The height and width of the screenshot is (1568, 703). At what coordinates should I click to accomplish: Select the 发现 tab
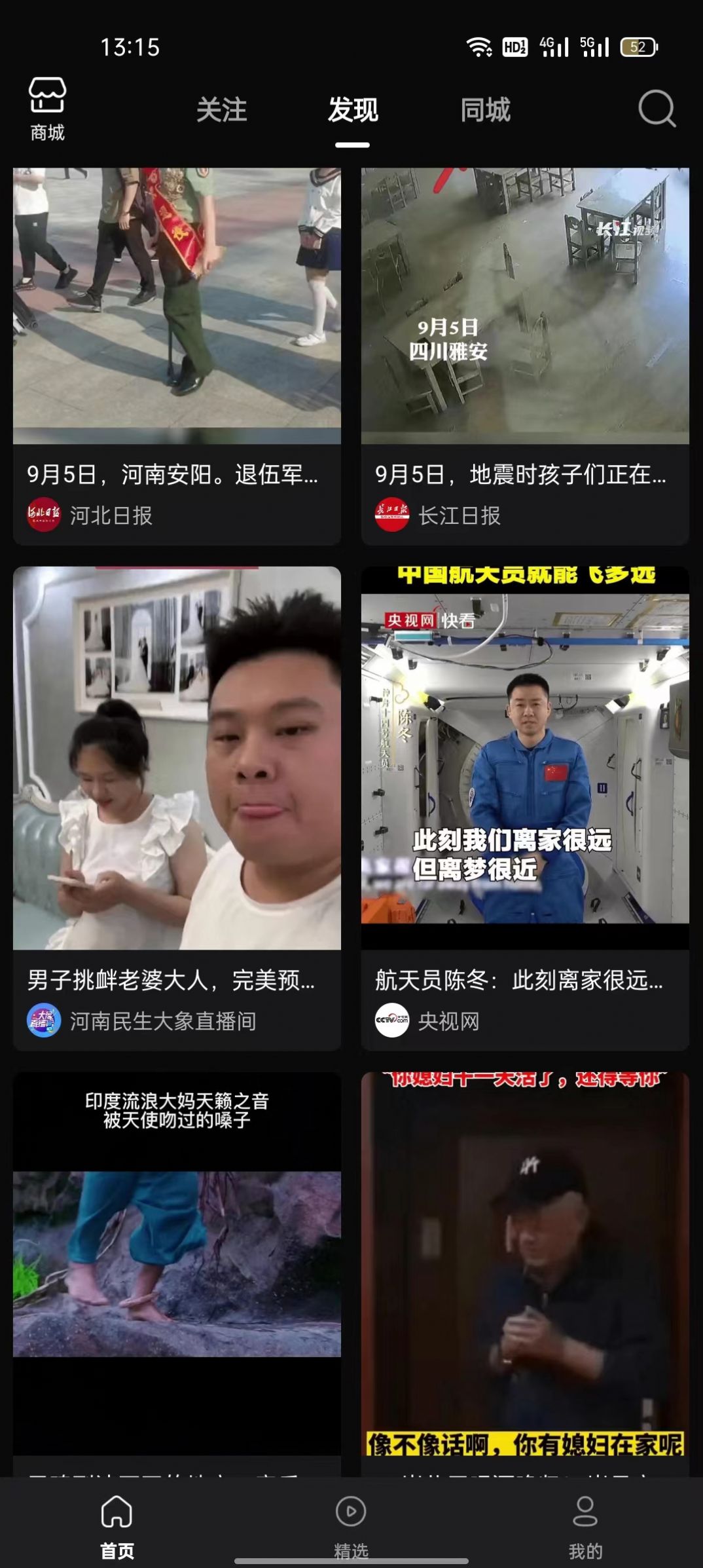(353, 109)
